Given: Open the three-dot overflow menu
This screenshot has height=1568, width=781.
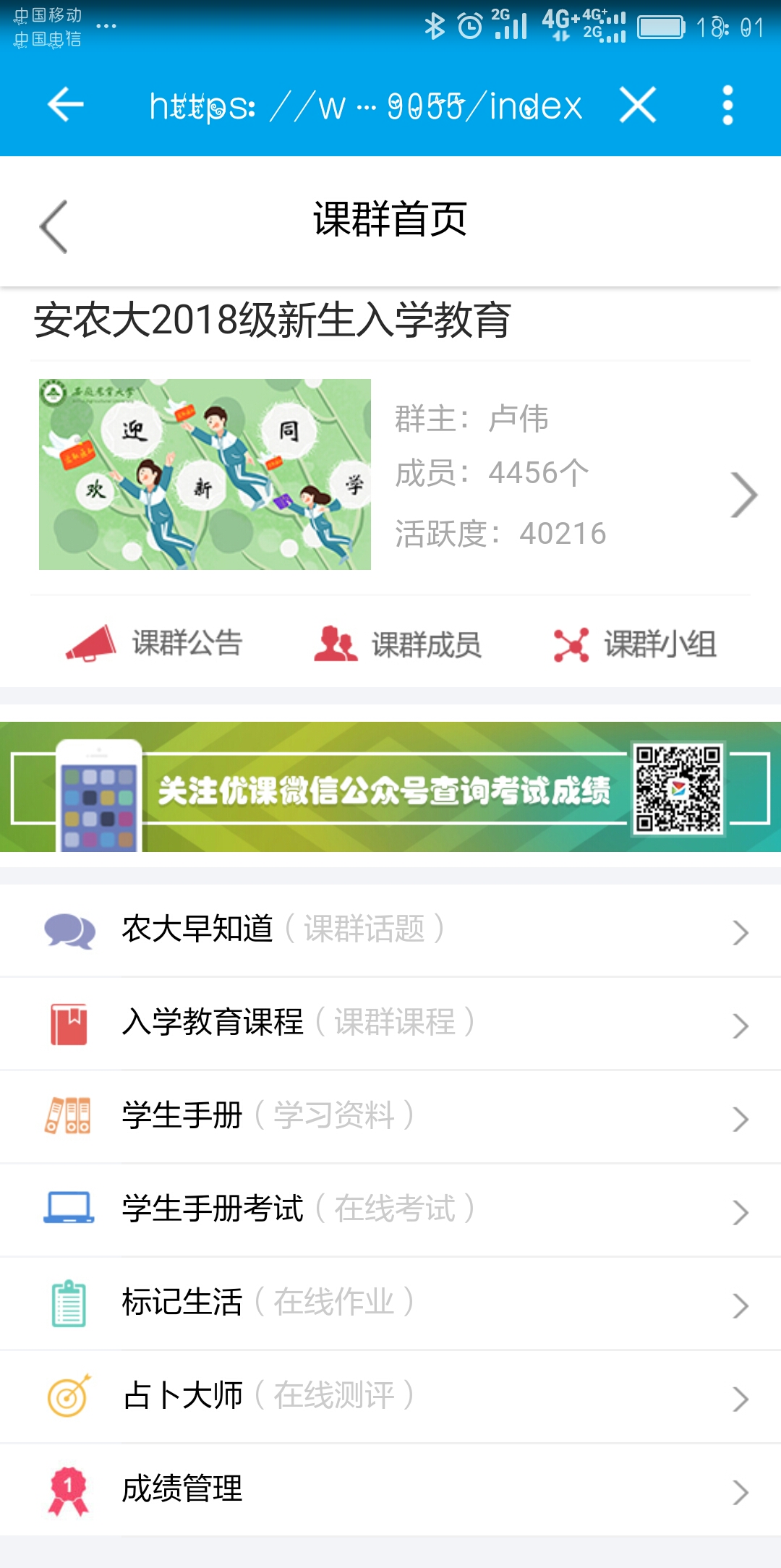Looking at the screenshot, I should click(x=727, y=106).
